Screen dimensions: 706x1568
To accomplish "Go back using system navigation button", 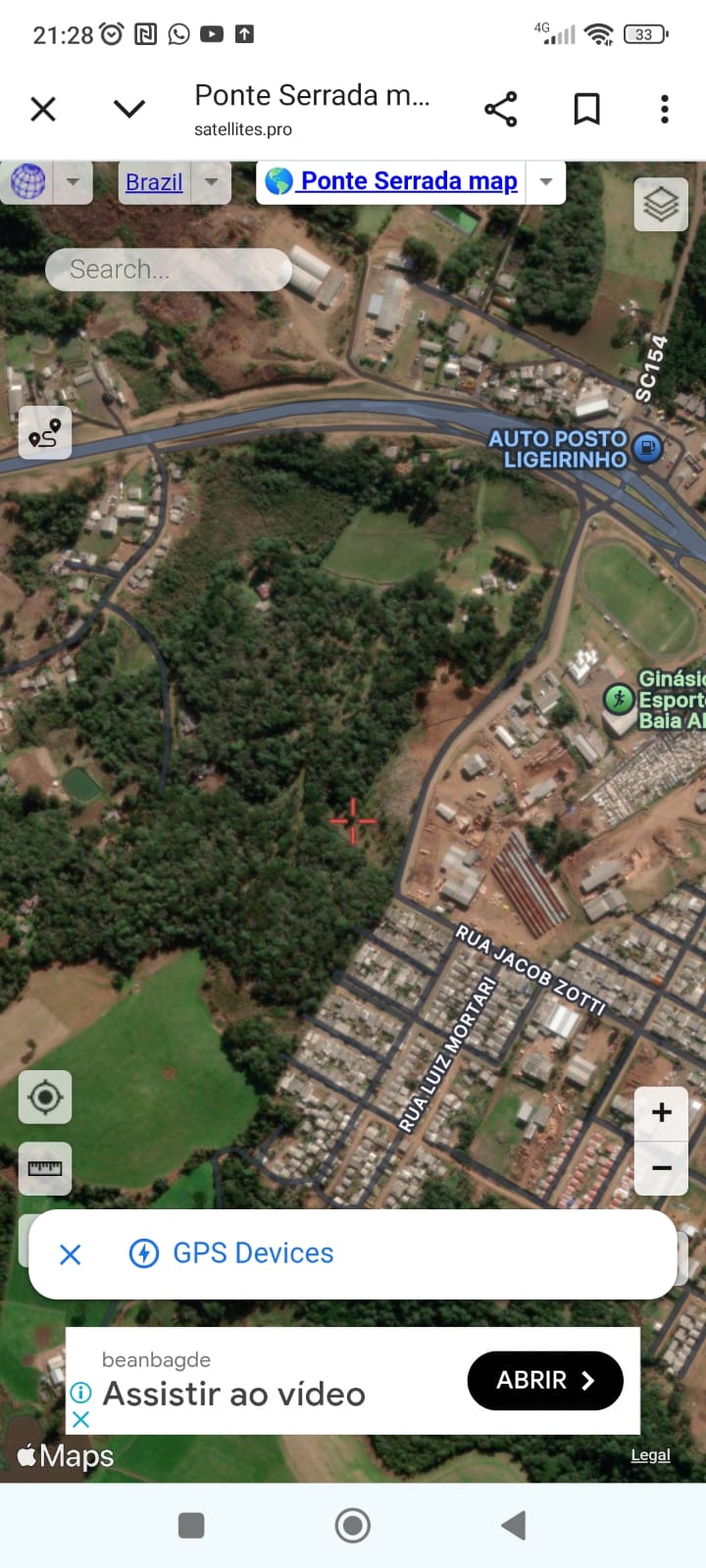I will 514,1525.
